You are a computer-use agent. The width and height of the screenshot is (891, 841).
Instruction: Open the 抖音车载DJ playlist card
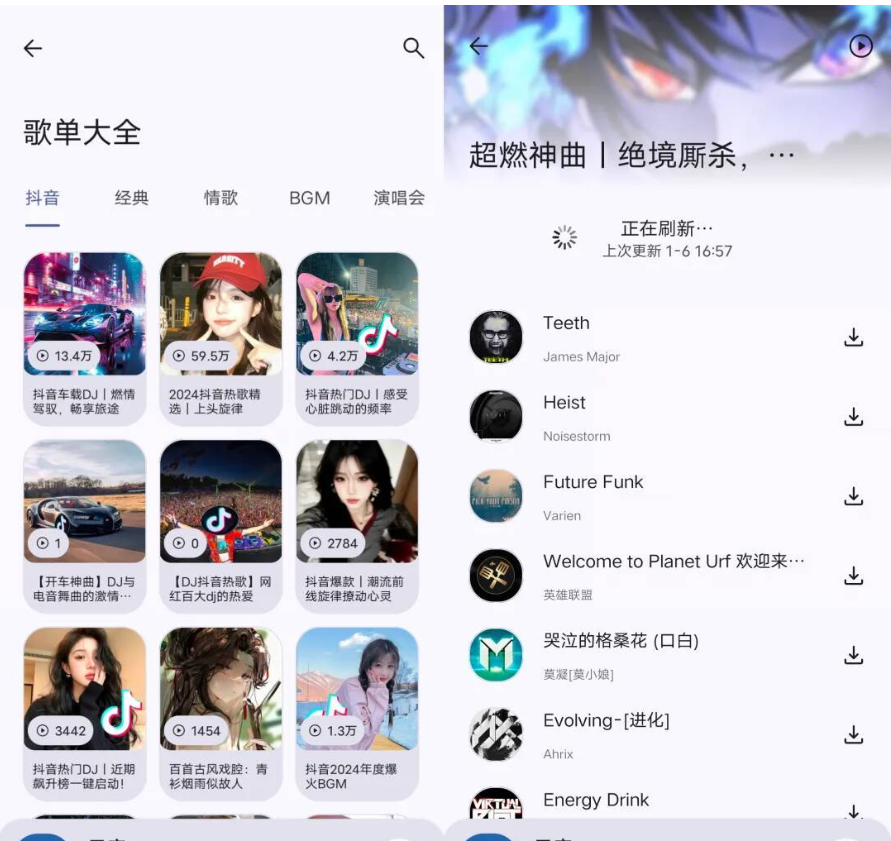(x=85, y=337)
